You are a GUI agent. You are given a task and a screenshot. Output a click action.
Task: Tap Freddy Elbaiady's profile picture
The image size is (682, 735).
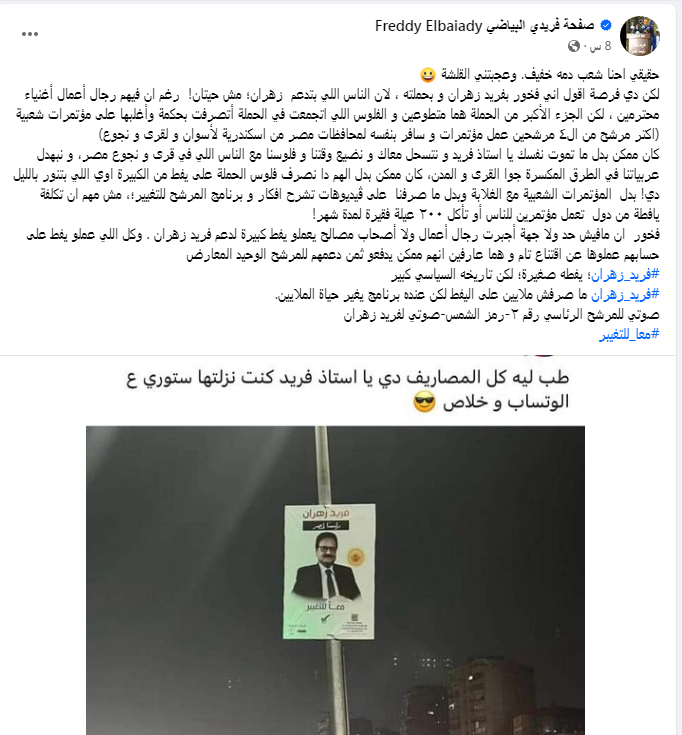point(640,36)
